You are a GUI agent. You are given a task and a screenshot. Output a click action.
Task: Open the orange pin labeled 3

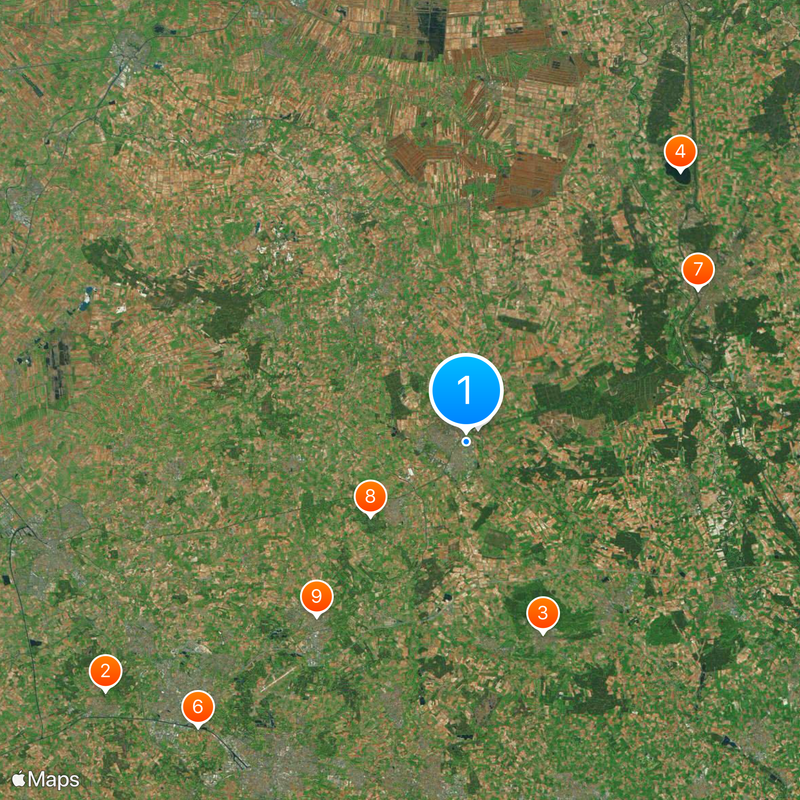[x=543, y=613]
